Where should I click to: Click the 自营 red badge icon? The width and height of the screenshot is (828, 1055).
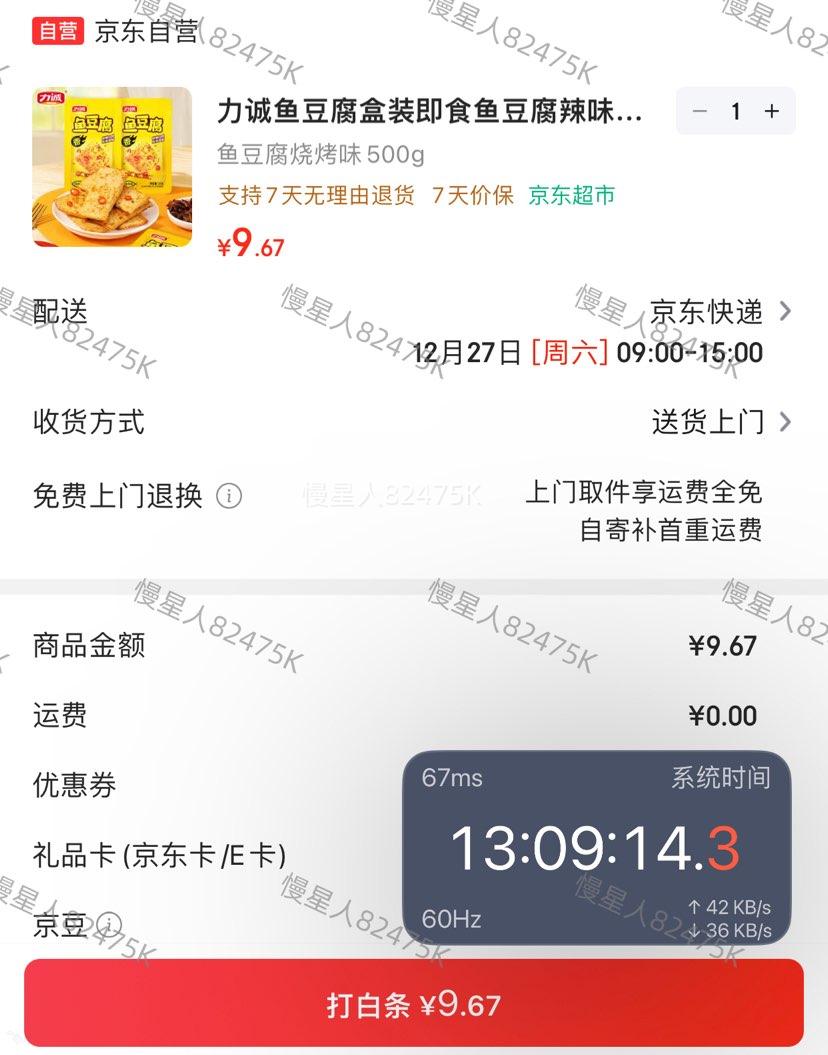click(59, 30)
